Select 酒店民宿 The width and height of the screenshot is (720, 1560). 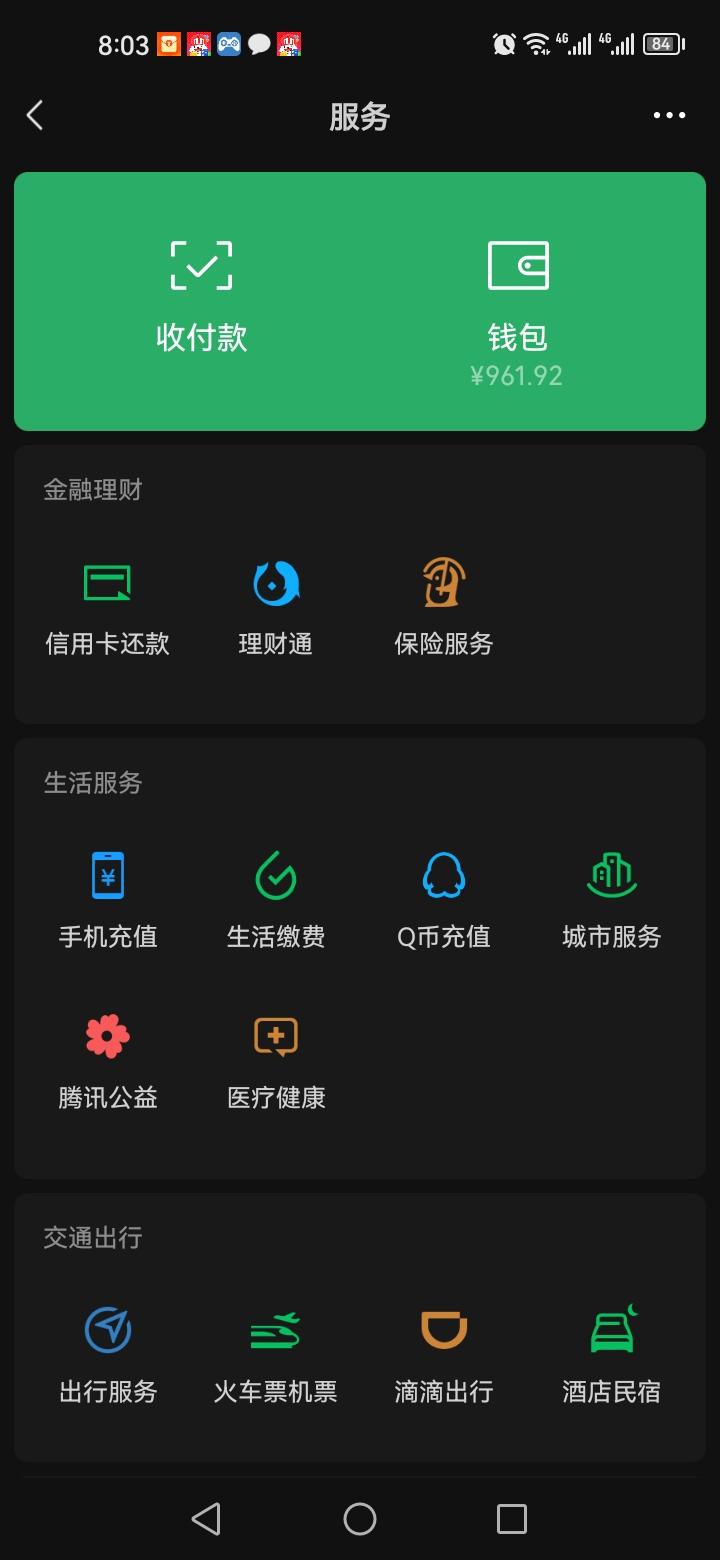(x=612, y=1354)
